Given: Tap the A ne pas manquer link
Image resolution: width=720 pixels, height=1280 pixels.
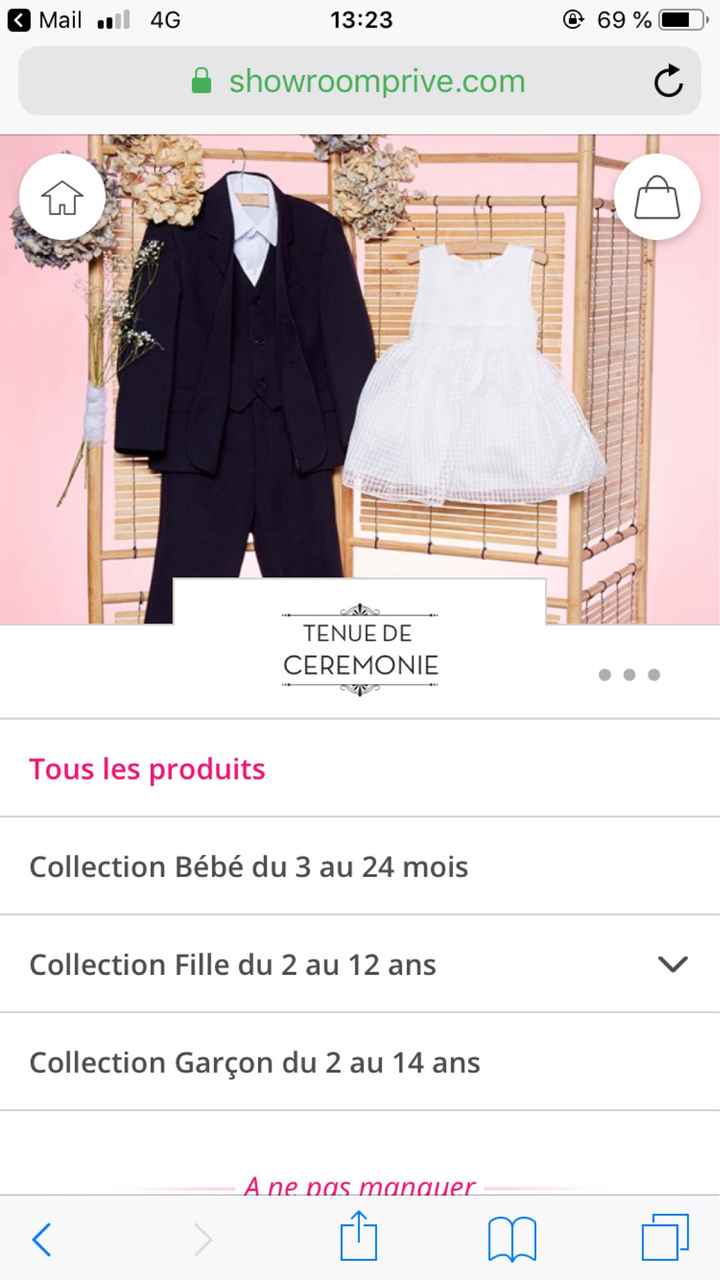Looking at the screenshot, I should [359, 1186].
